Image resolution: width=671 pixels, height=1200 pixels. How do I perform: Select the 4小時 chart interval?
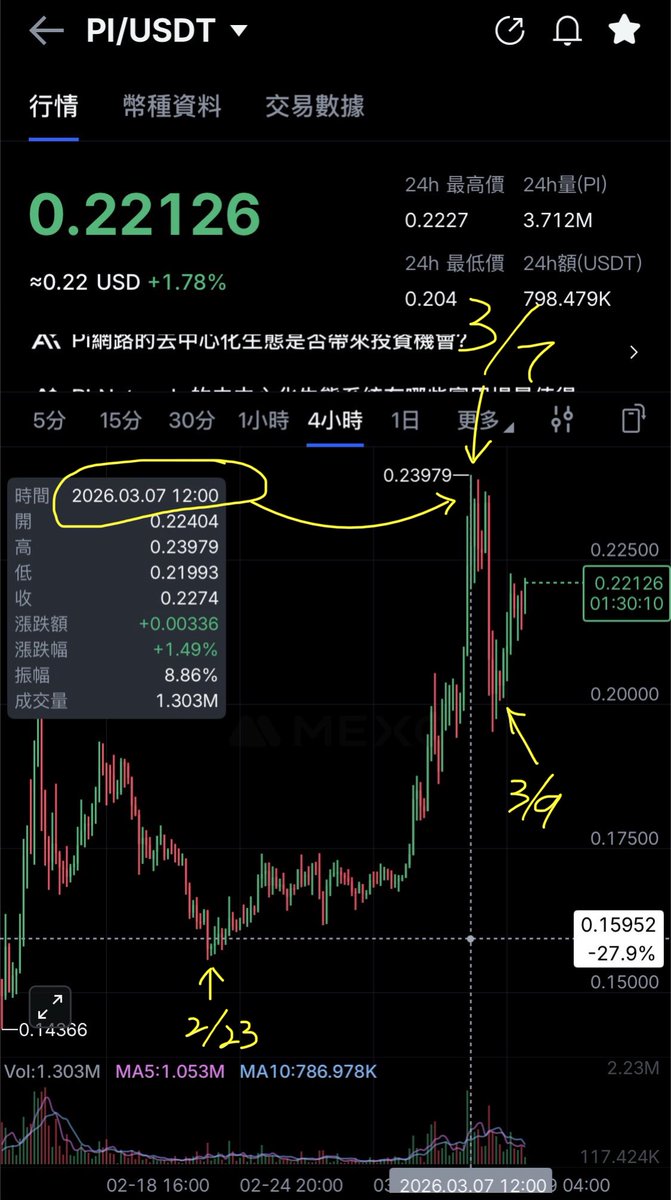334,420
